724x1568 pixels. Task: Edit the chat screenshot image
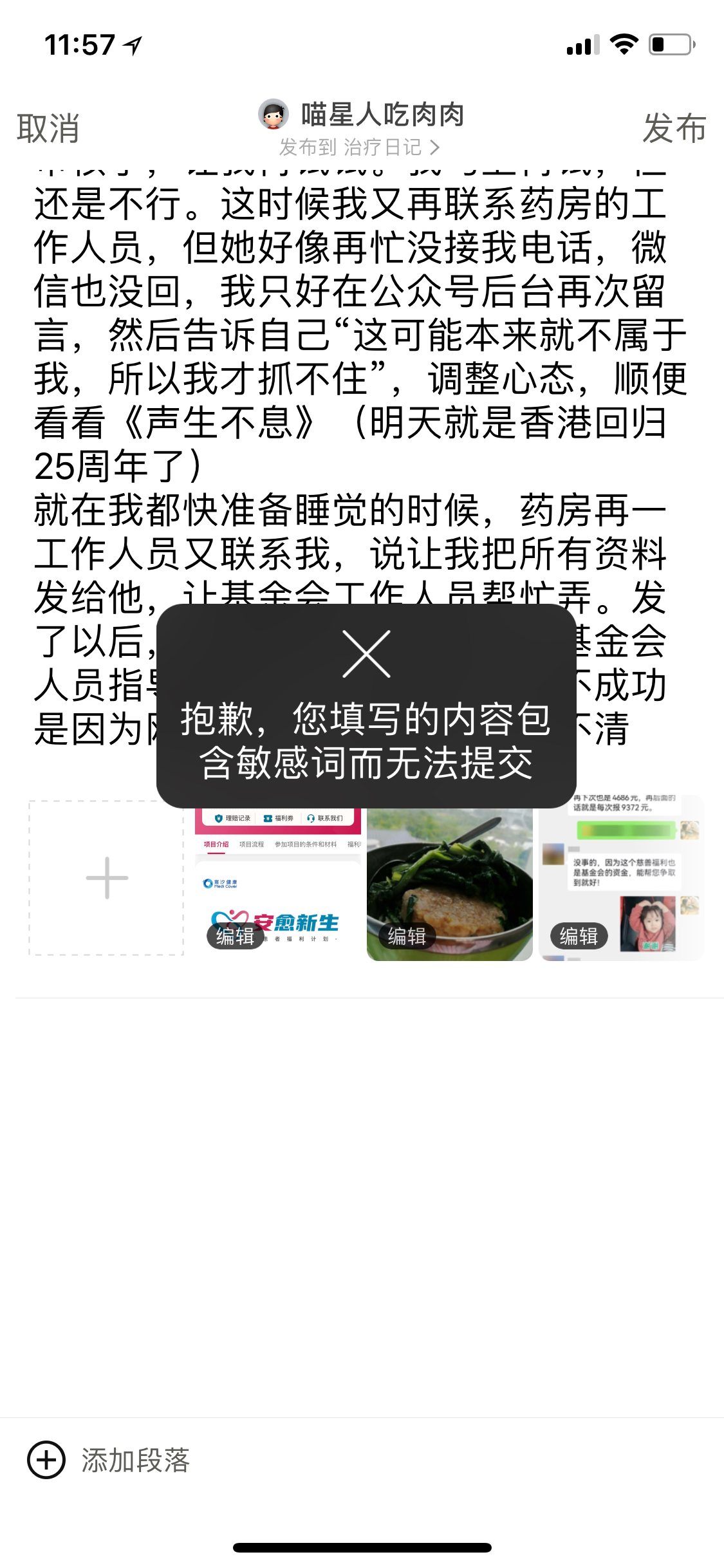(579, 936)
